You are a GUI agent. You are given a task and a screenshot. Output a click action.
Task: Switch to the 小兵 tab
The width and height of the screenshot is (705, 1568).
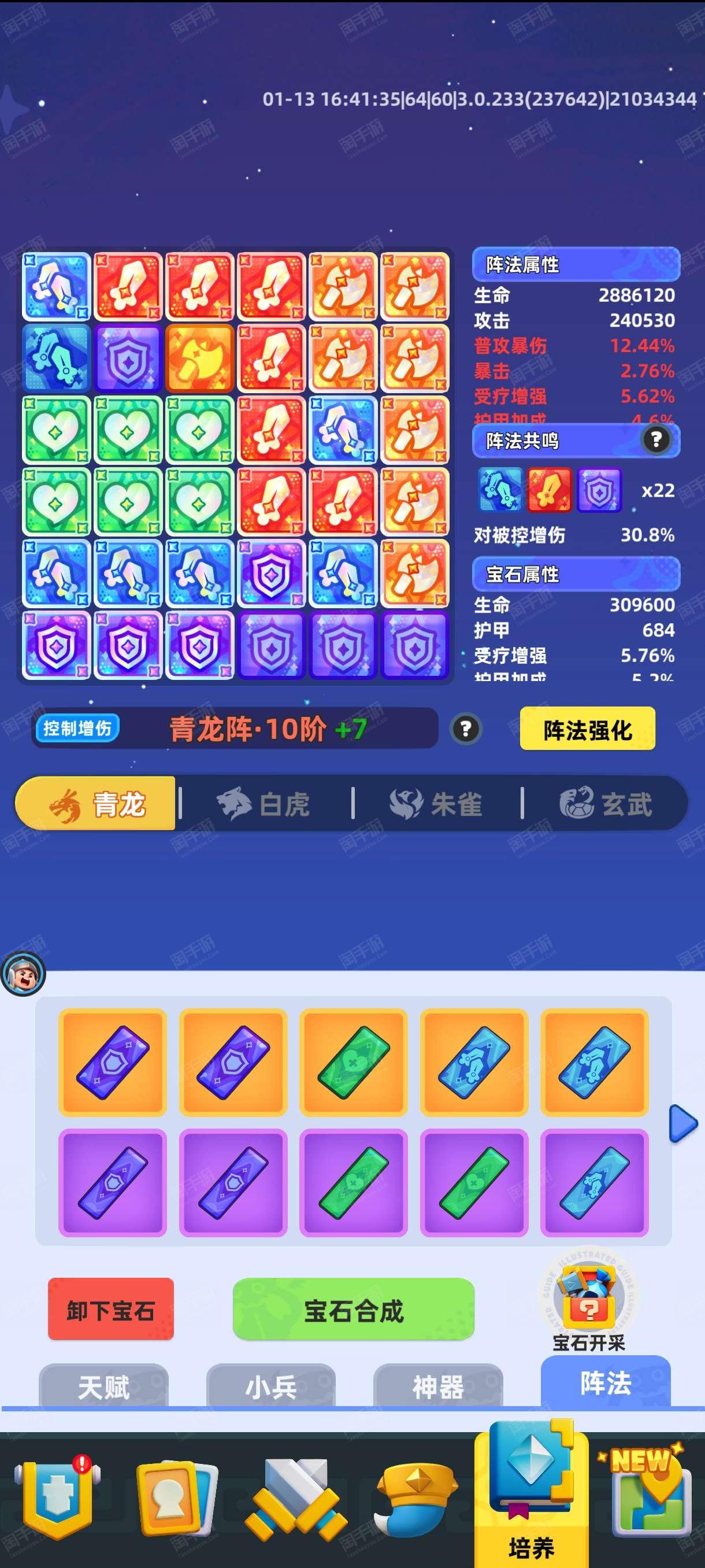tap(270, 1386)
